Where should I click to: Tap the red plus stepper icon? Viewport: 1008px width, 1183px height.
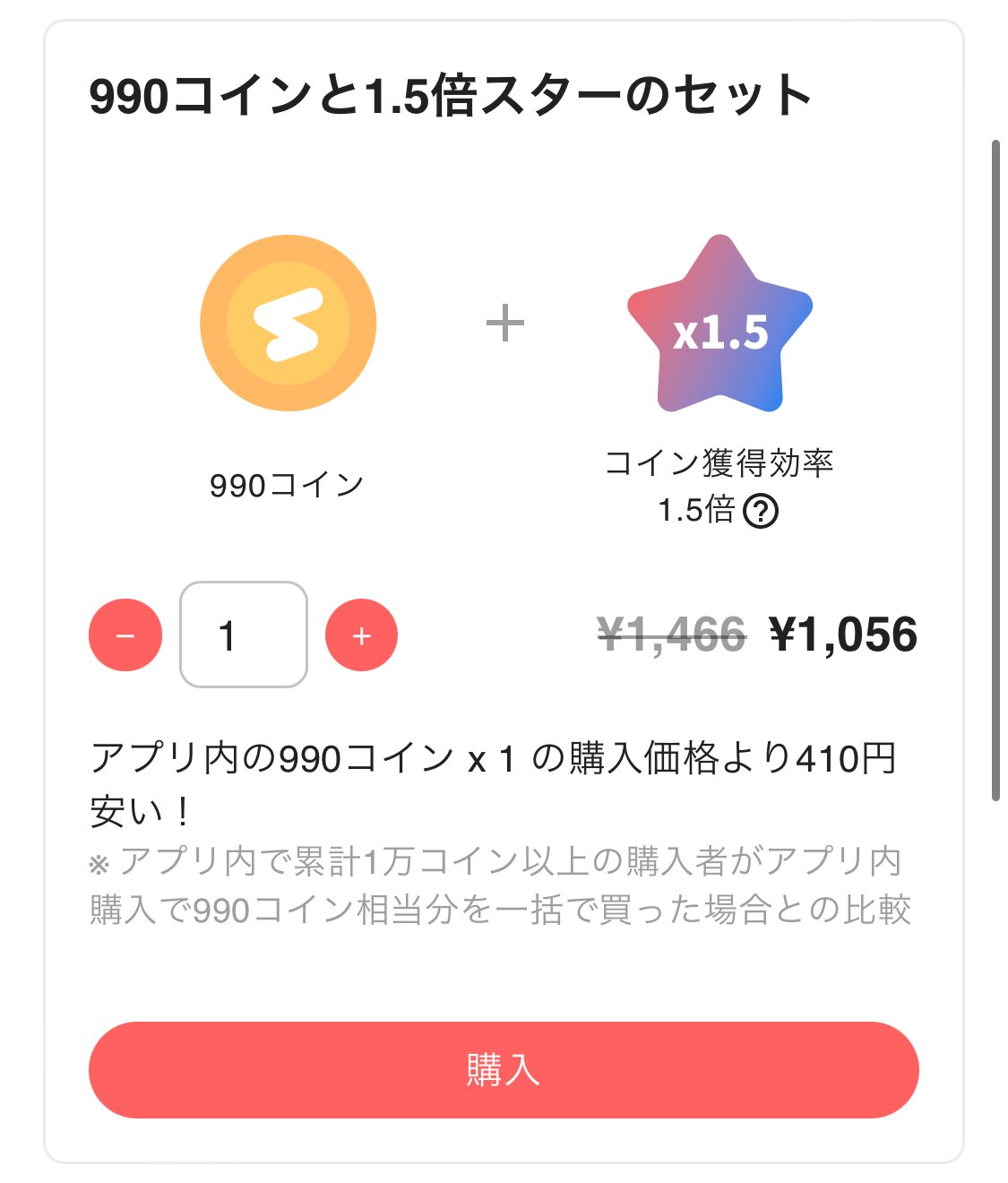pyautogui.click(x=361, y=635)
